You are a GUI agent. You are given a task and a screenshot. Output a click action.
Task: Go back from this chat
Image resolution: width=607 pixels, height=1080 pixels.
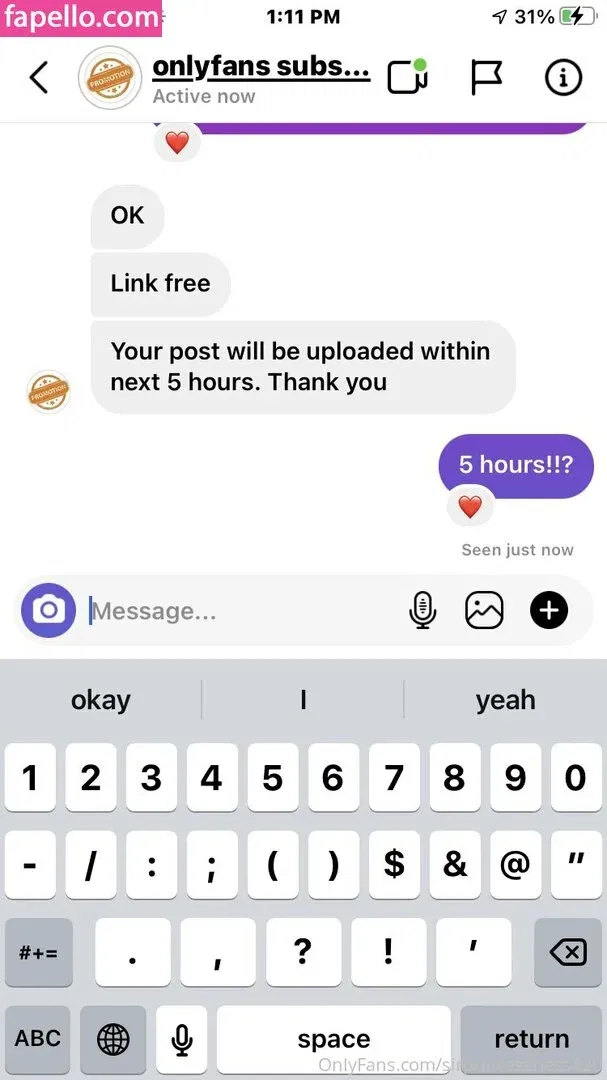pyautogui.click(x=38, y=77)
